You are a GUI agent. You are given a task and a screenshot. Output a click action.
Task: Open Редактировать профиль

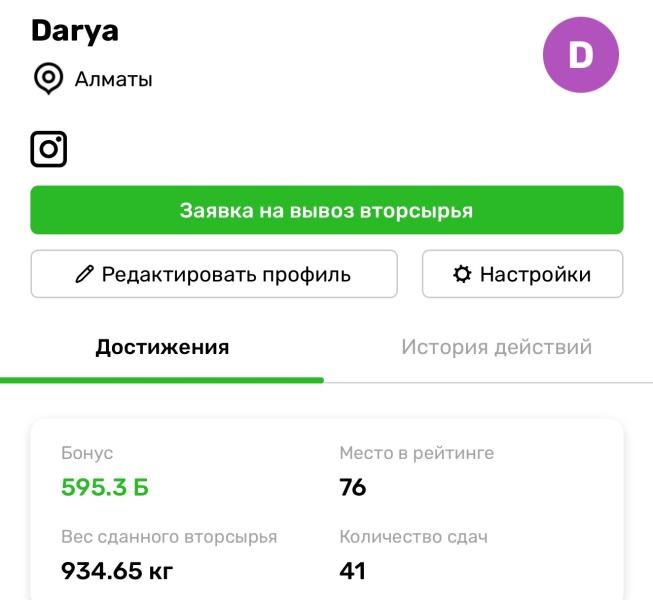pos(214,274)
